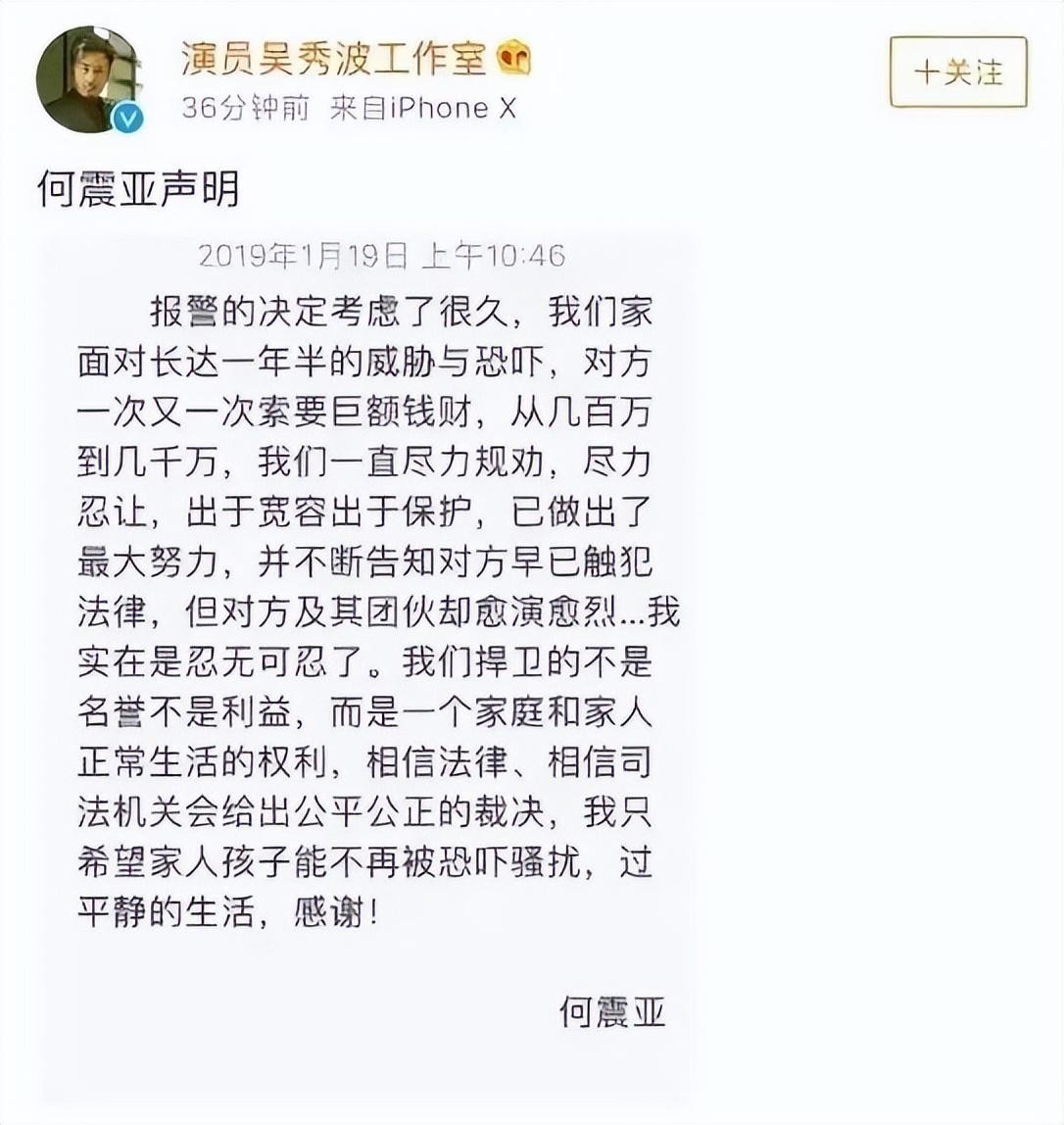Image resolution: width=1064 pixels, height=1125 pixels.
Task: Follow with the +关注 button
Action: 957,73
